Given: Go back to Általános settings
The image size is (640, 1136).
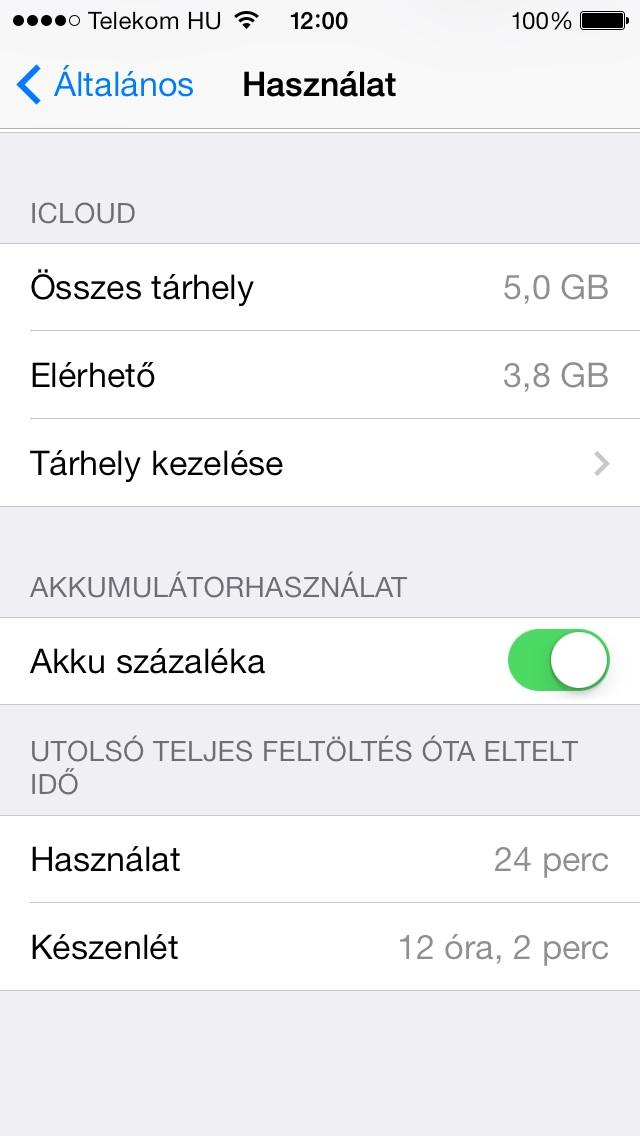Looking at the screenshot, I should pos(105,85).
